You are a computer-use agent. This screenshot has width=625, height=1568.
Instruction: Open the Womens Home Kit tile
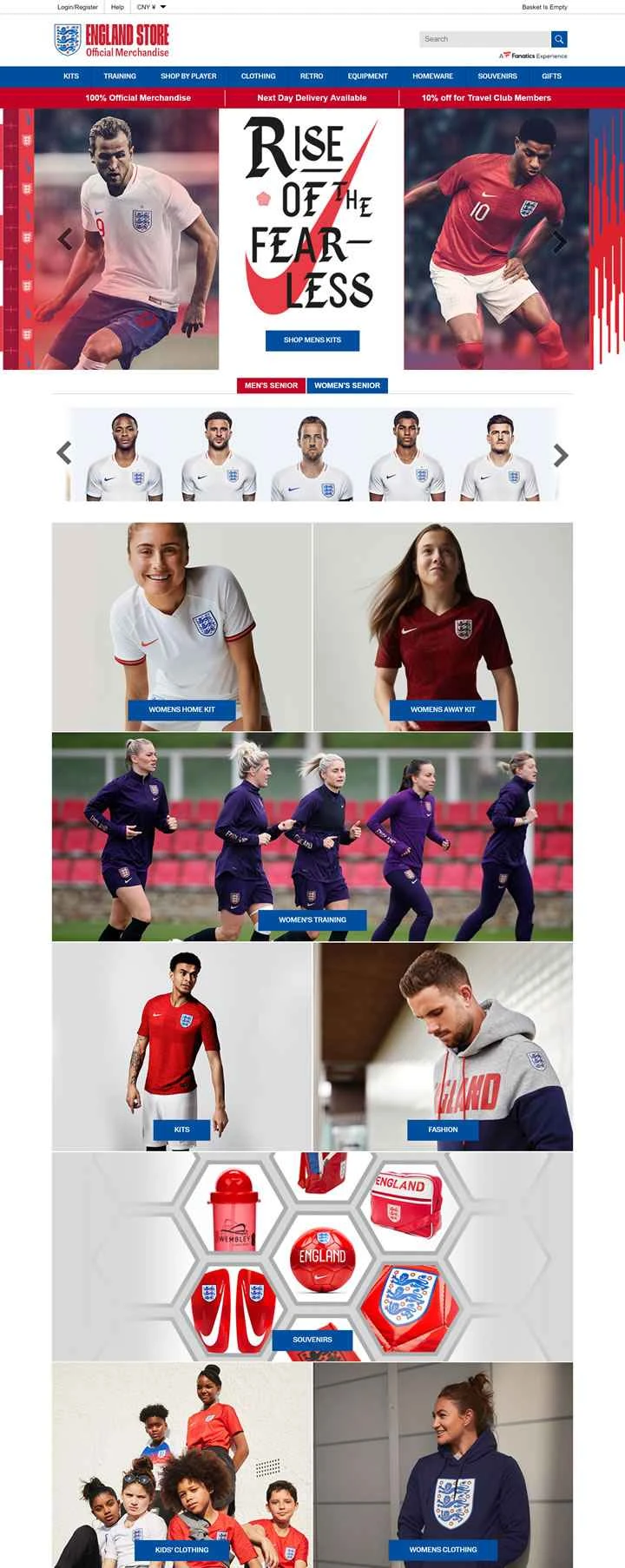click(181, 709)
